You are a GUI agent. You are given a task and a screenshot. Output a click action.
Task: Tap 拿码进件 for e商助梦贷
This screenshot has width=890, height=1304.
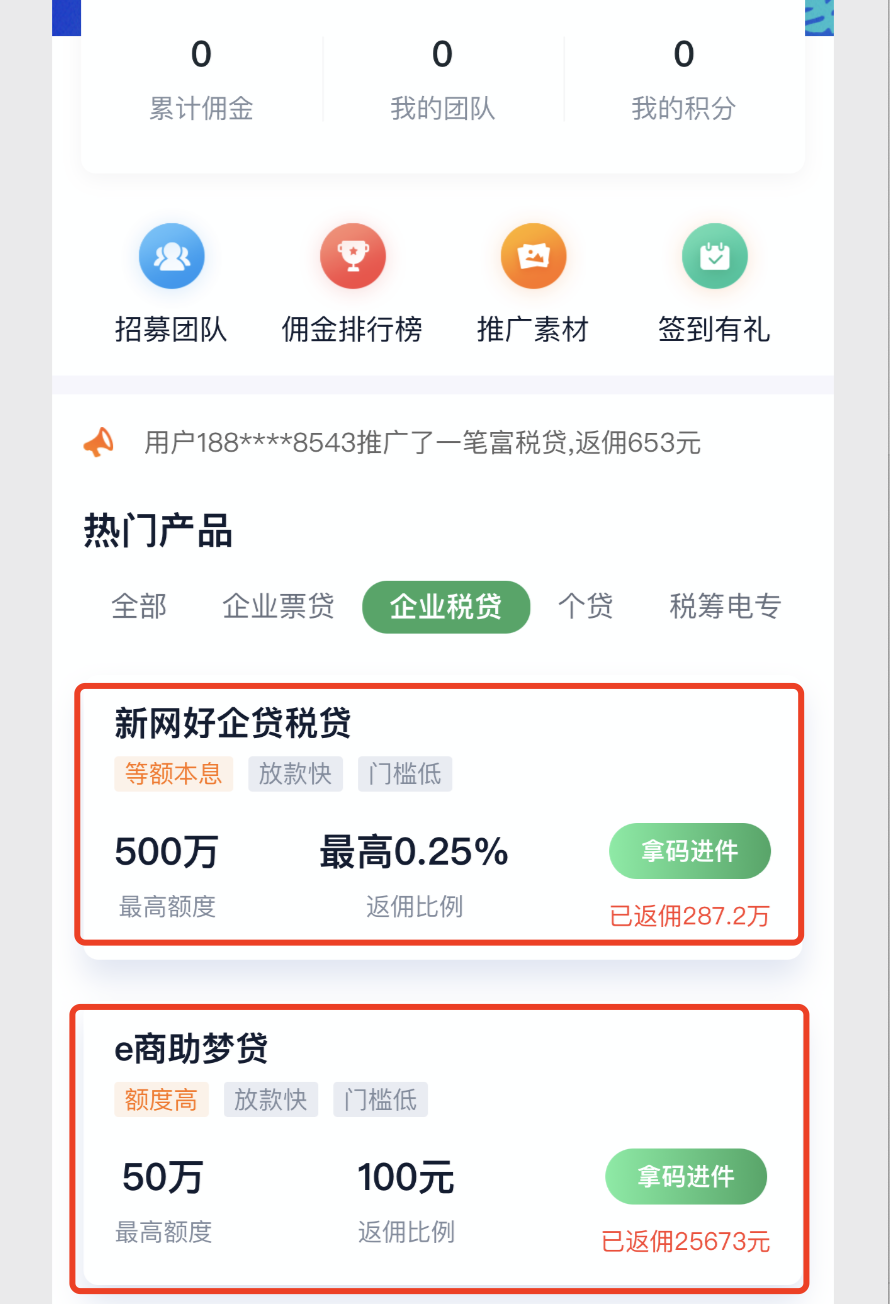(686, 1176)
